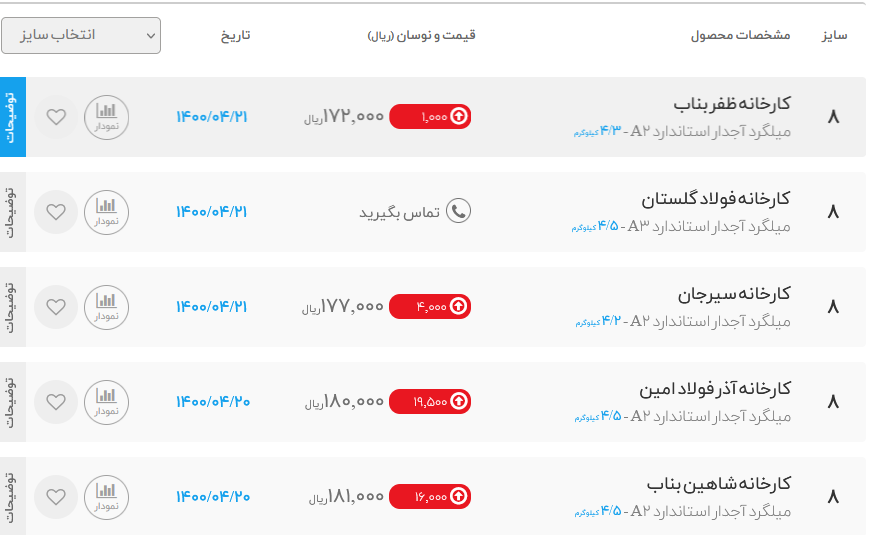Viewport: 882px width, 535px height.
Task: Open توضیحات tab for کارخانه ظفر بناب
Action: (x=12, y=117)
